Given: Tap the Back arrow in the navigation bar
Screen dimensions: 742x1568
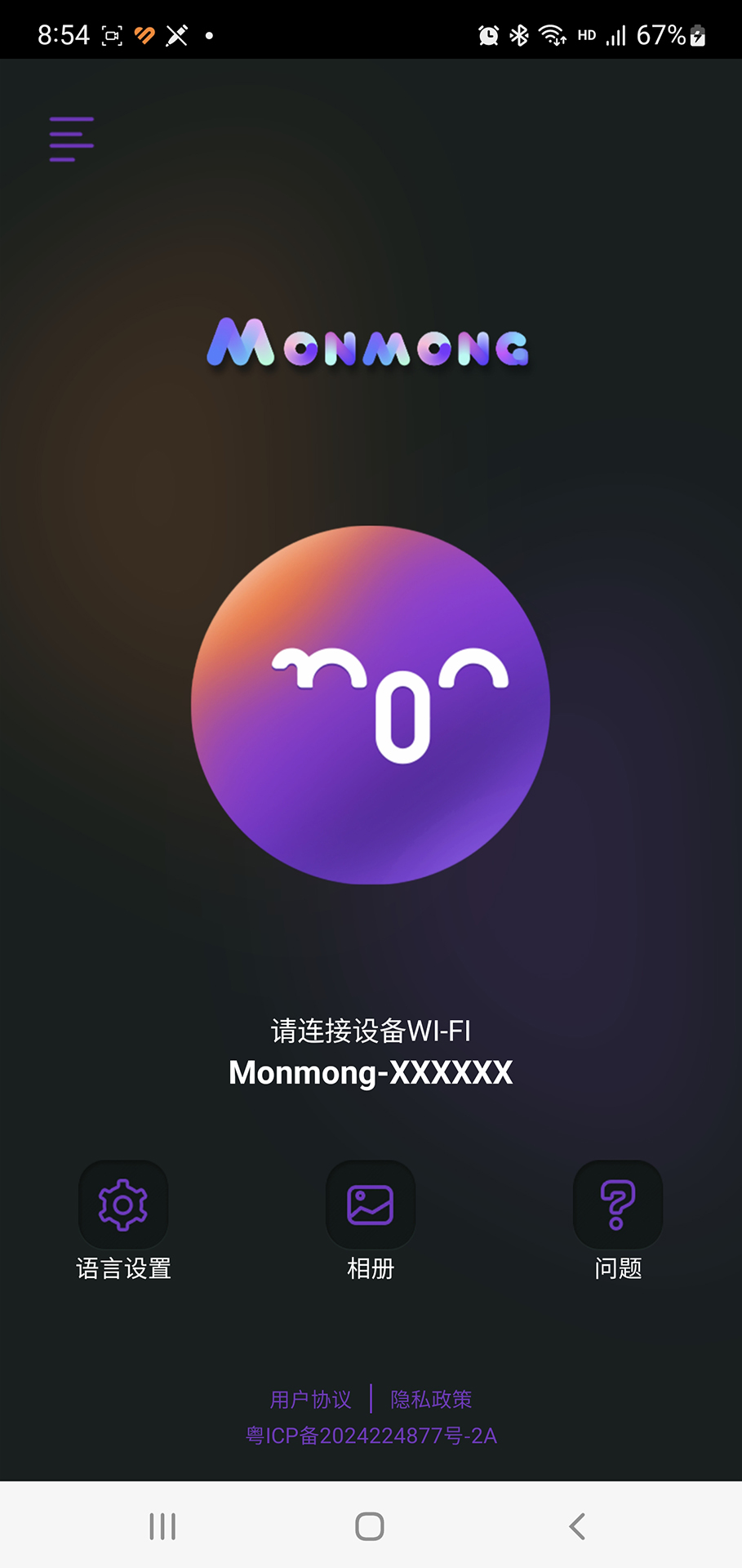Looking at the screenshot, I should pos(577,1525).
